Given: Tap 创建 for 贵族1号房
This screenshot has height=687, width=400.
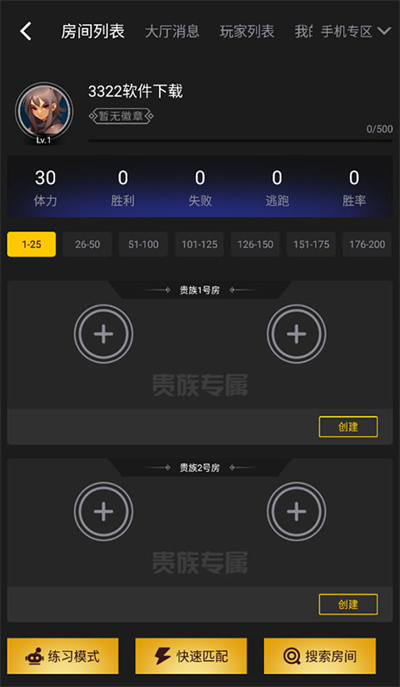Looking at the screenshot, I should click(348, 427).
